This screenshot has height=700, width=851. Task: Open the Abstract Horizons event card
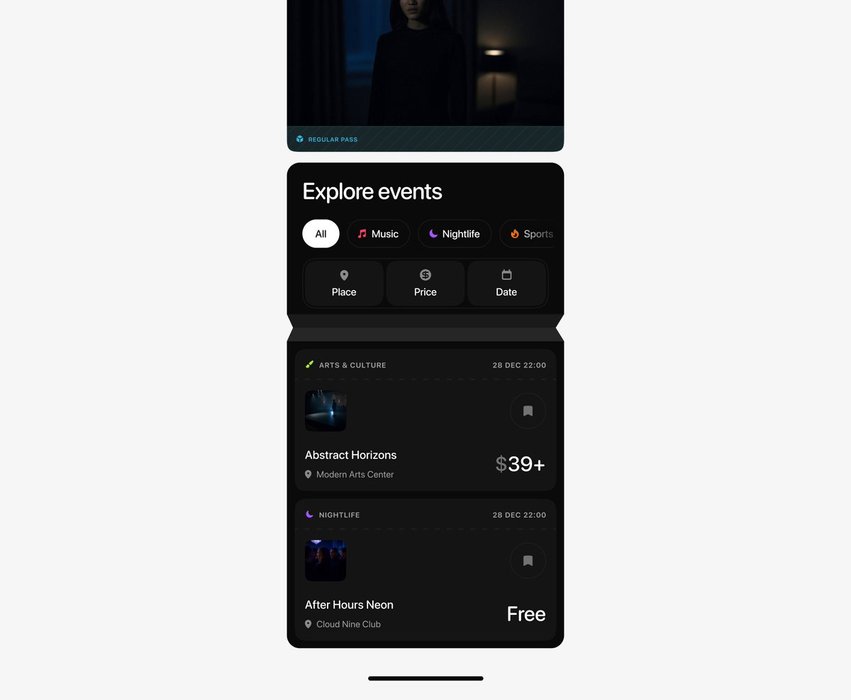(x=400, y=455)
